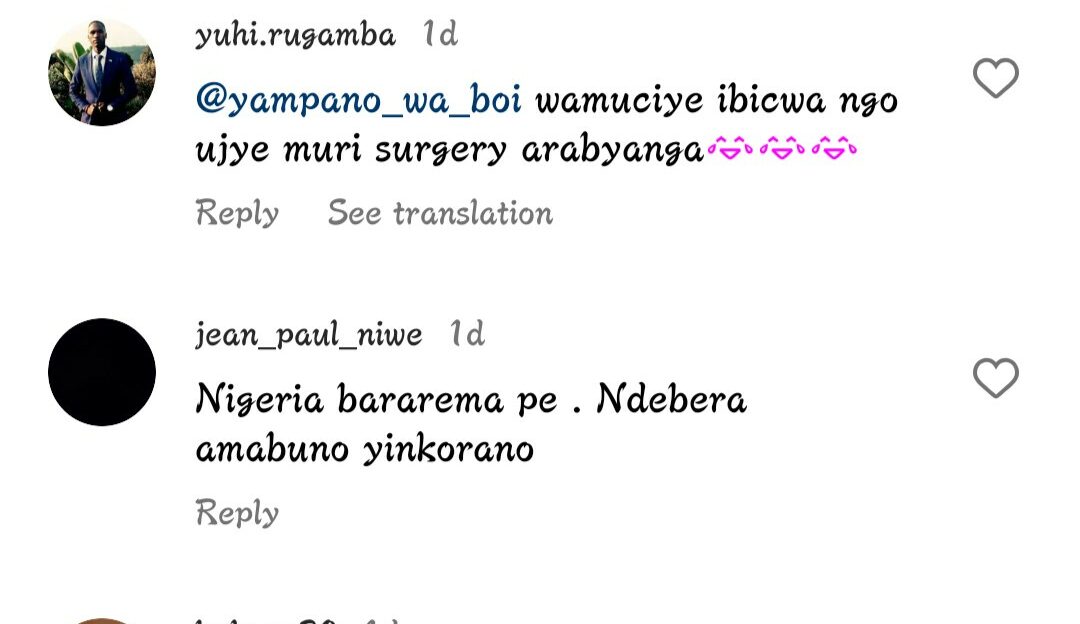Image resolution: width=1080 pixels, height=624 pixels.
Task: Open yuhi.rugamba's profile picture
Action: click(102, 72)
